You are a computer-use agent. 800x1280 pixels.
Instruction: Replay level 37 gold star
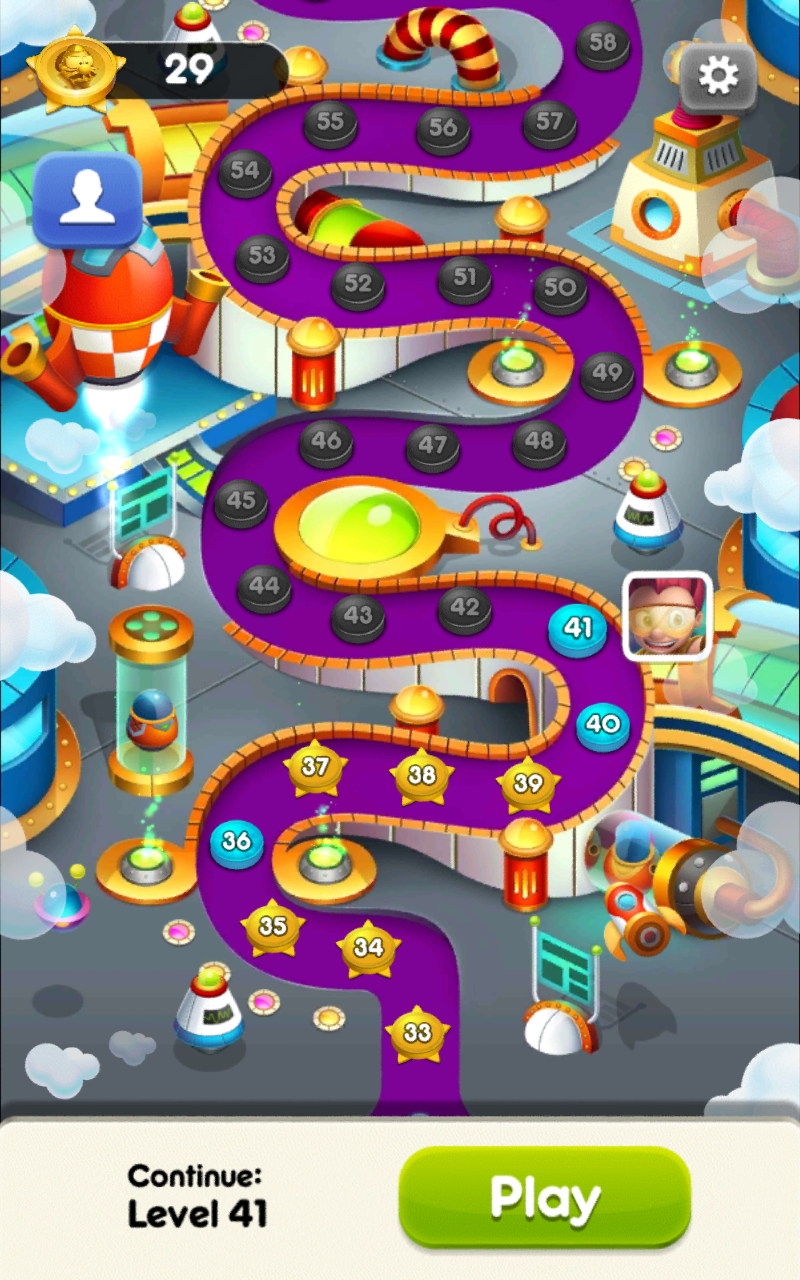316,767
